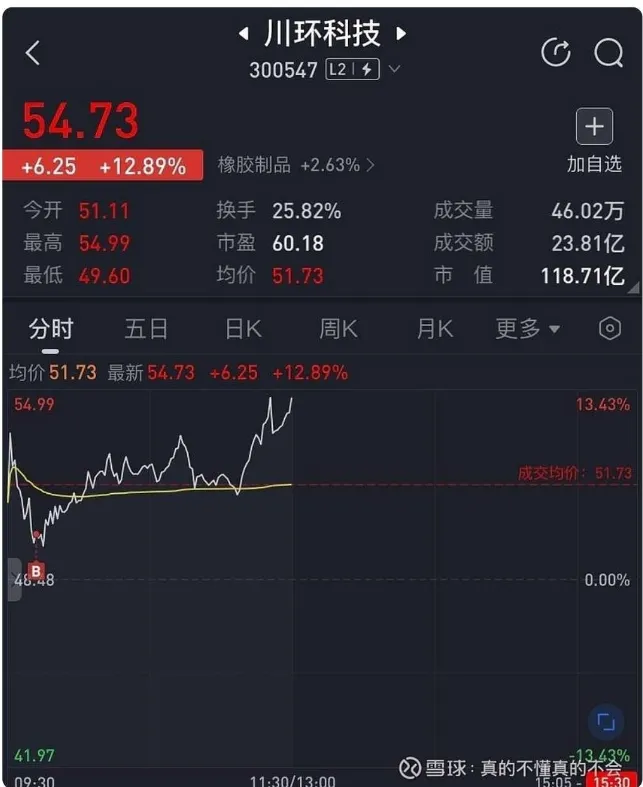643x787 pixels.
Task: Expand the L2 chevron beside stock code
Action: (394, 70)
